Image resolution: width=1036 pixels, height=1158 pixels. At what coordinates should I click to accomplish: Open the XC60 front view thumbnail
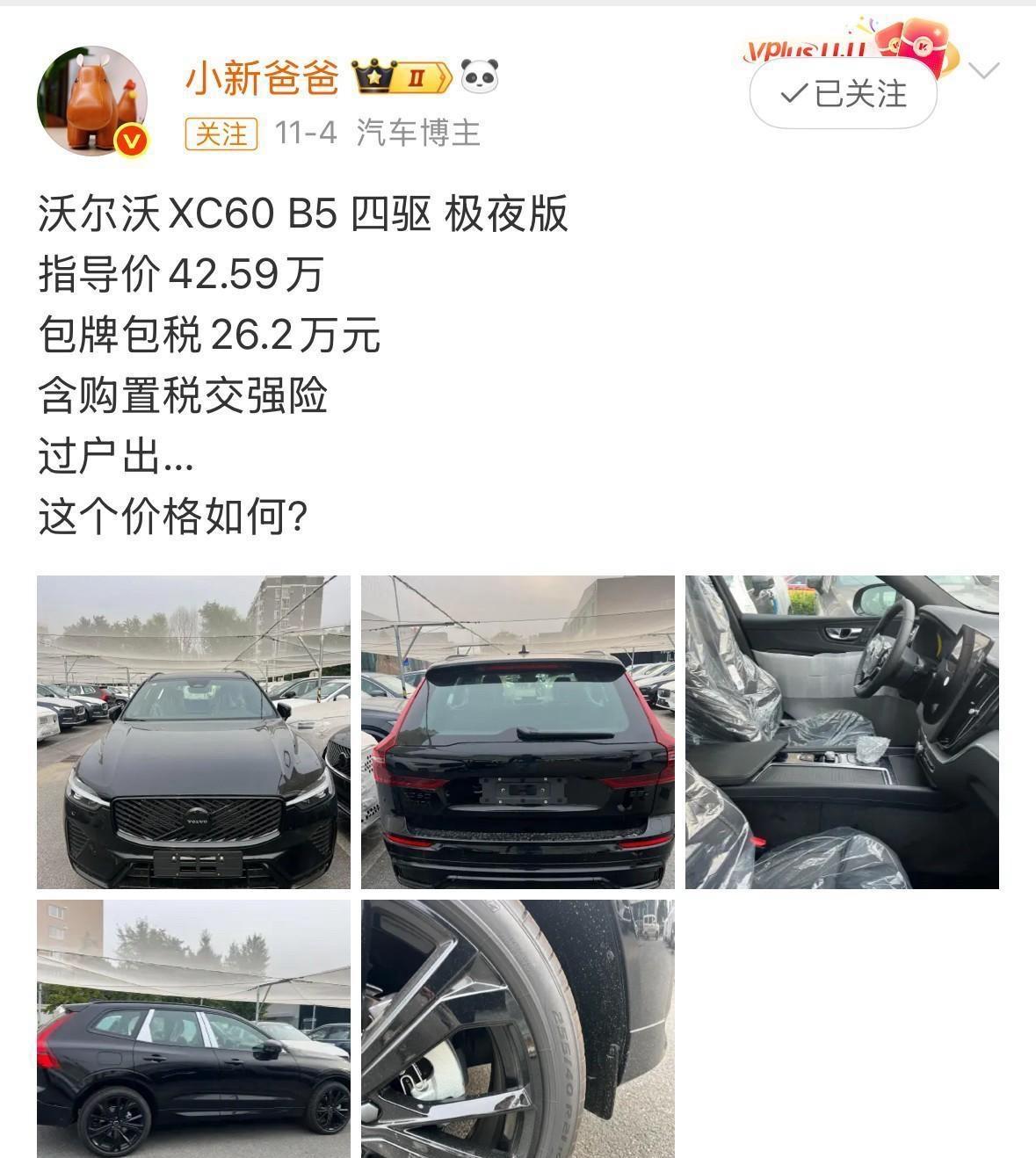pyautogui.click(x=195, y=729)
